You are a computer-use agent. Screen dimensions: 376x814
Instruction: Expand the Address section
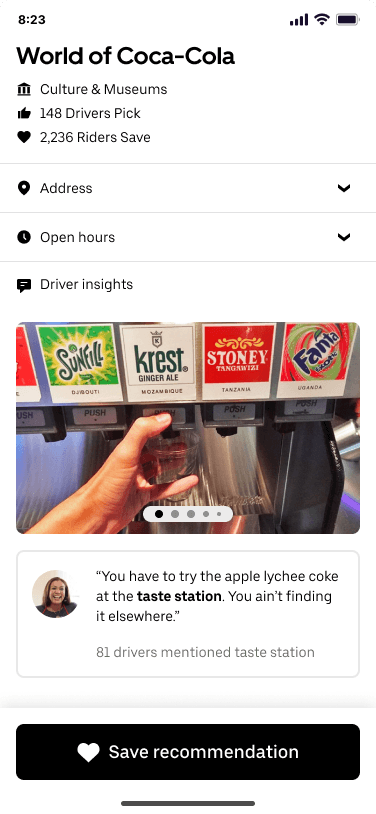click(188, 188)
